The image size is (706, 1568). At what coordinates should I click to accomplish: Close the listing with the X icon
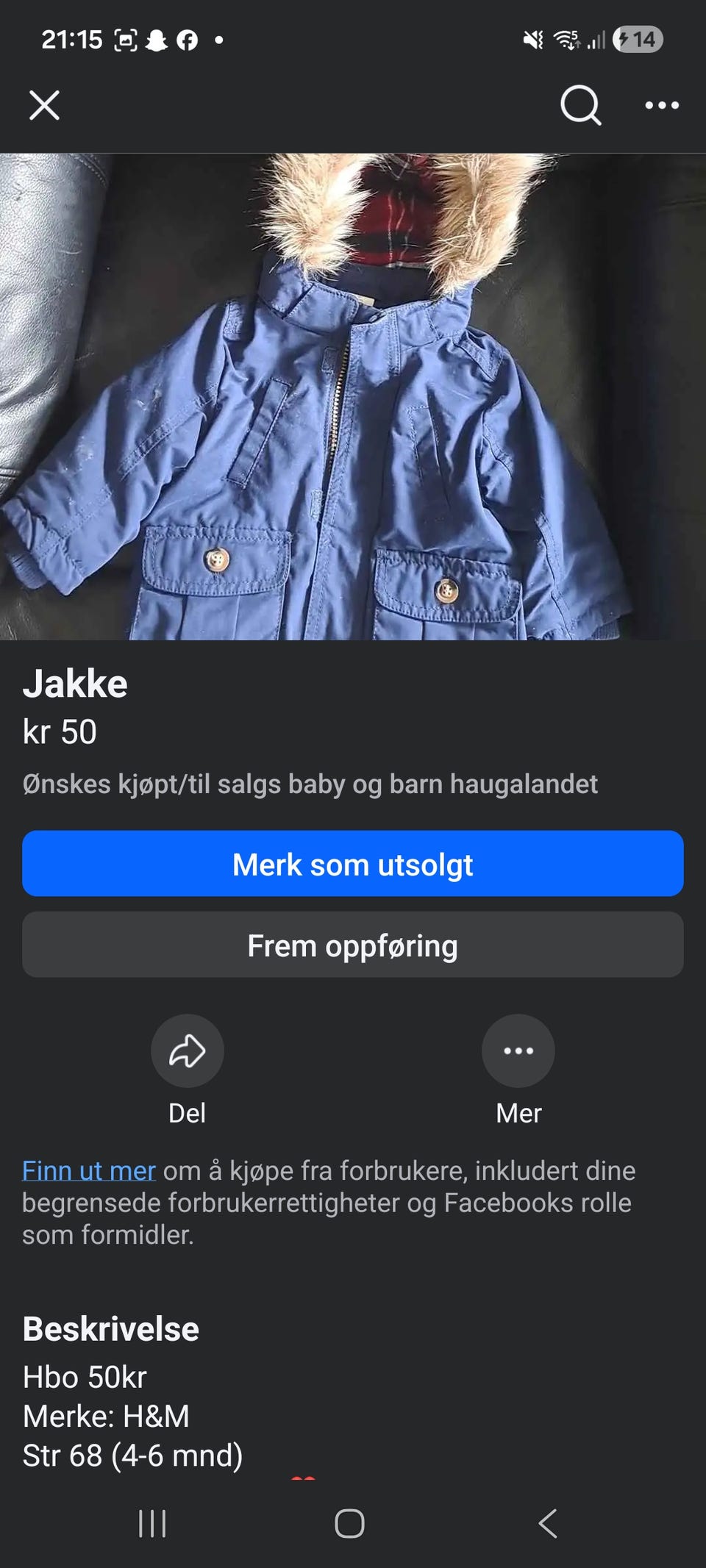[44, 105]
